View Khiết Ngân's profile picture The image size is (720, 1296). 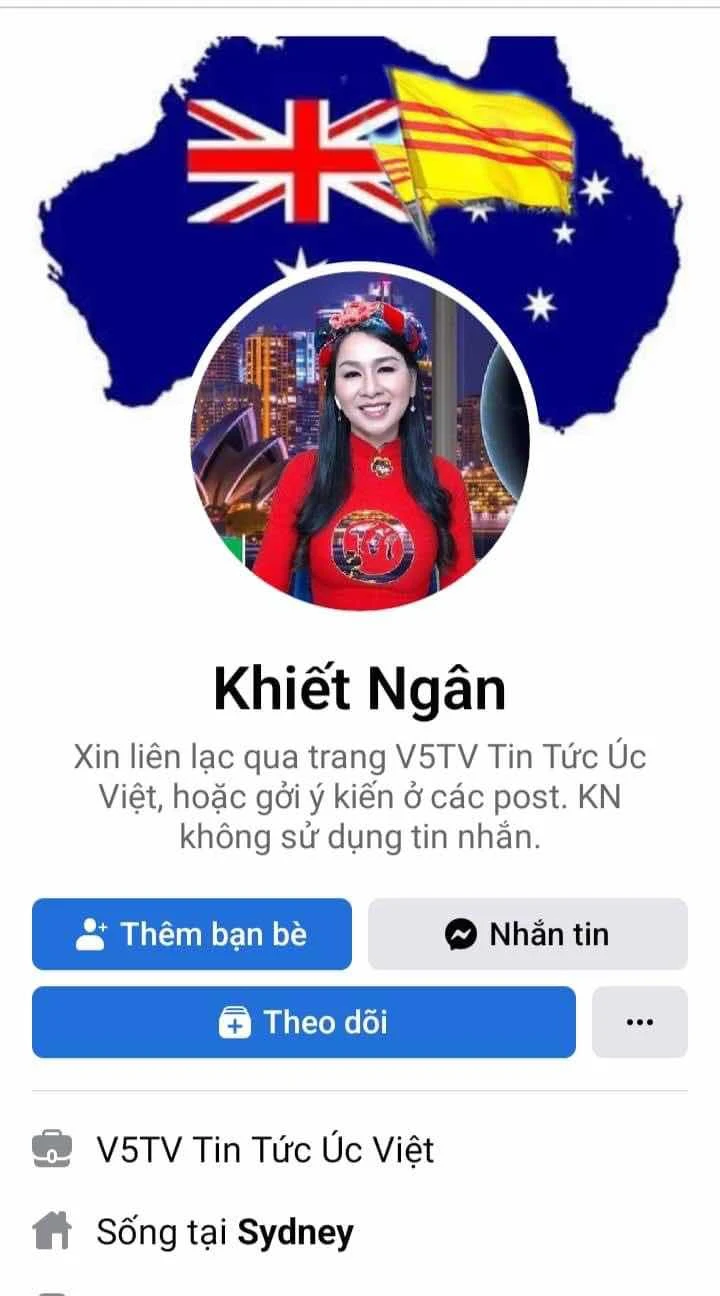tap(360, 440)
